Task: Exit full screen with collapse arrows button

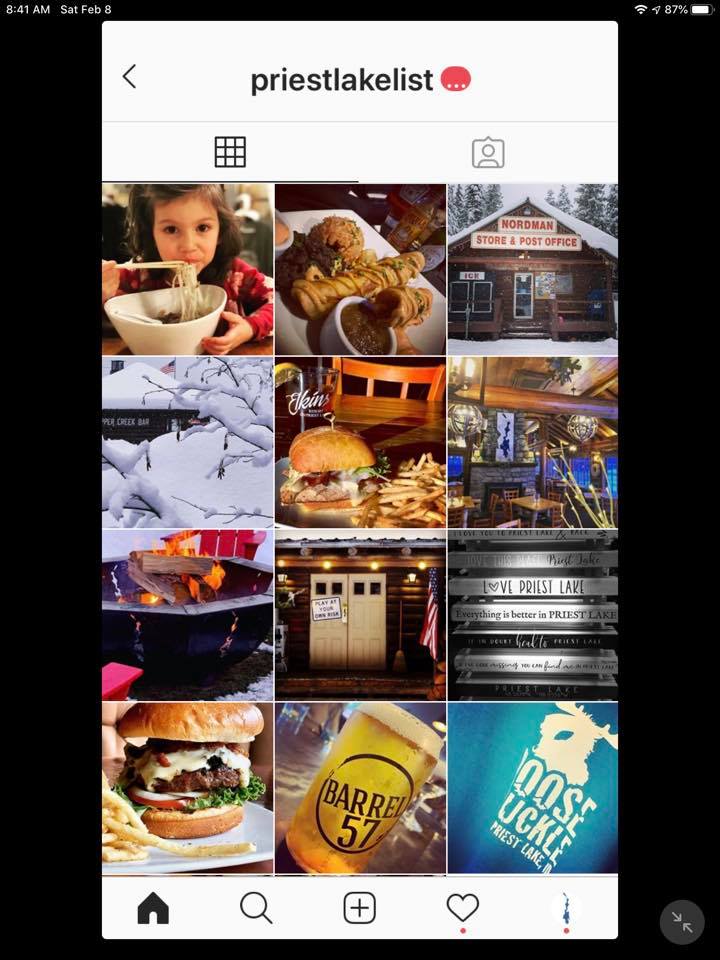Action: (682, 922)
